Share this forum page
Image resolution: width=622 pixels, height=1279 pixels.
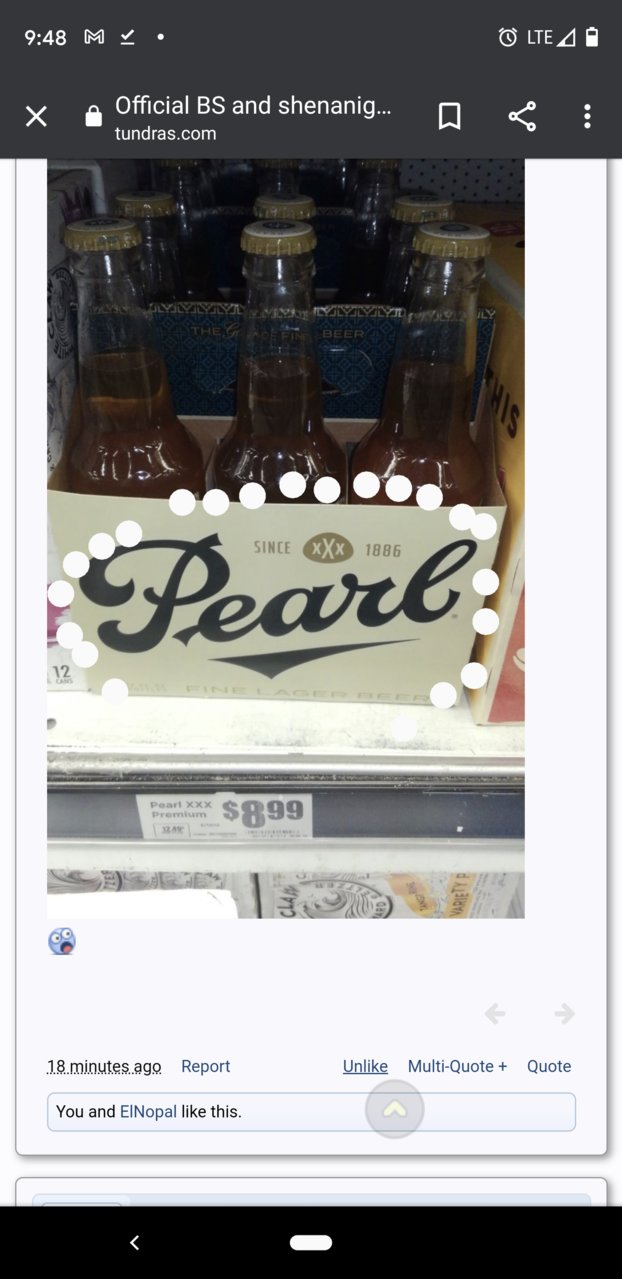tap(522, 117)
